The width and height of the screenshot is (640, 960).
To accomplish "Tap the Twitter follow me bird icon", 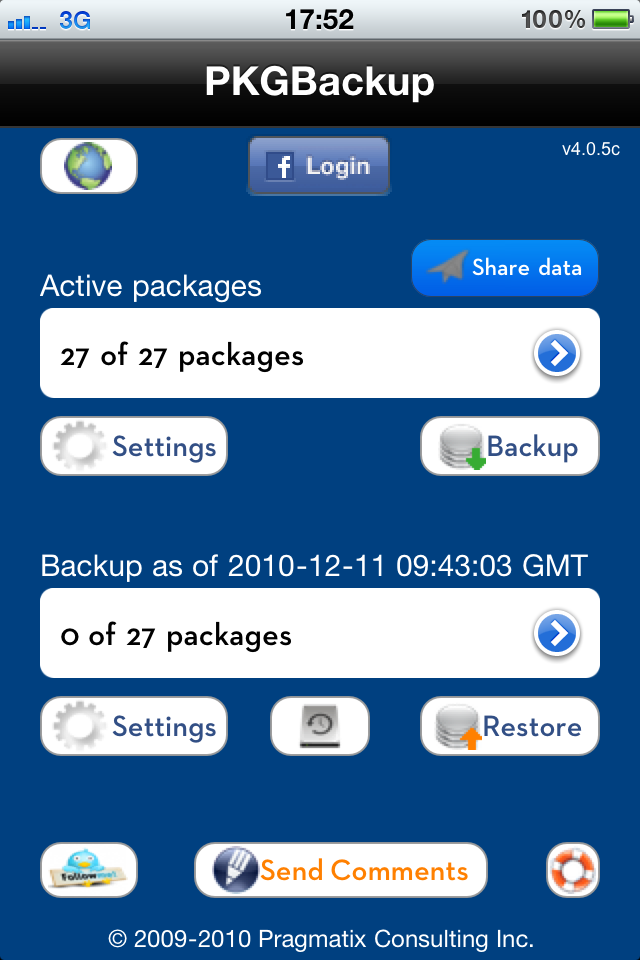I will pyautogui.click(x=88, y=870).
